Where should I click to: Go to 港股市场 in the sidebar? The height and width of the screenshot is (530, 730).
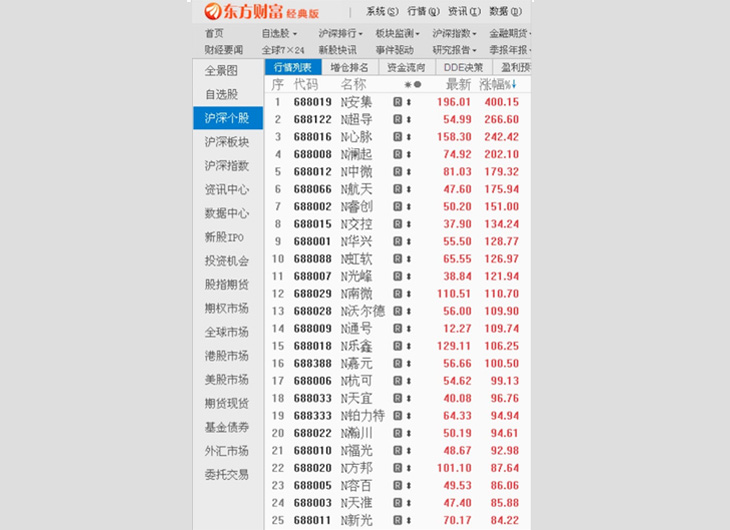click(x=227, y=356)
